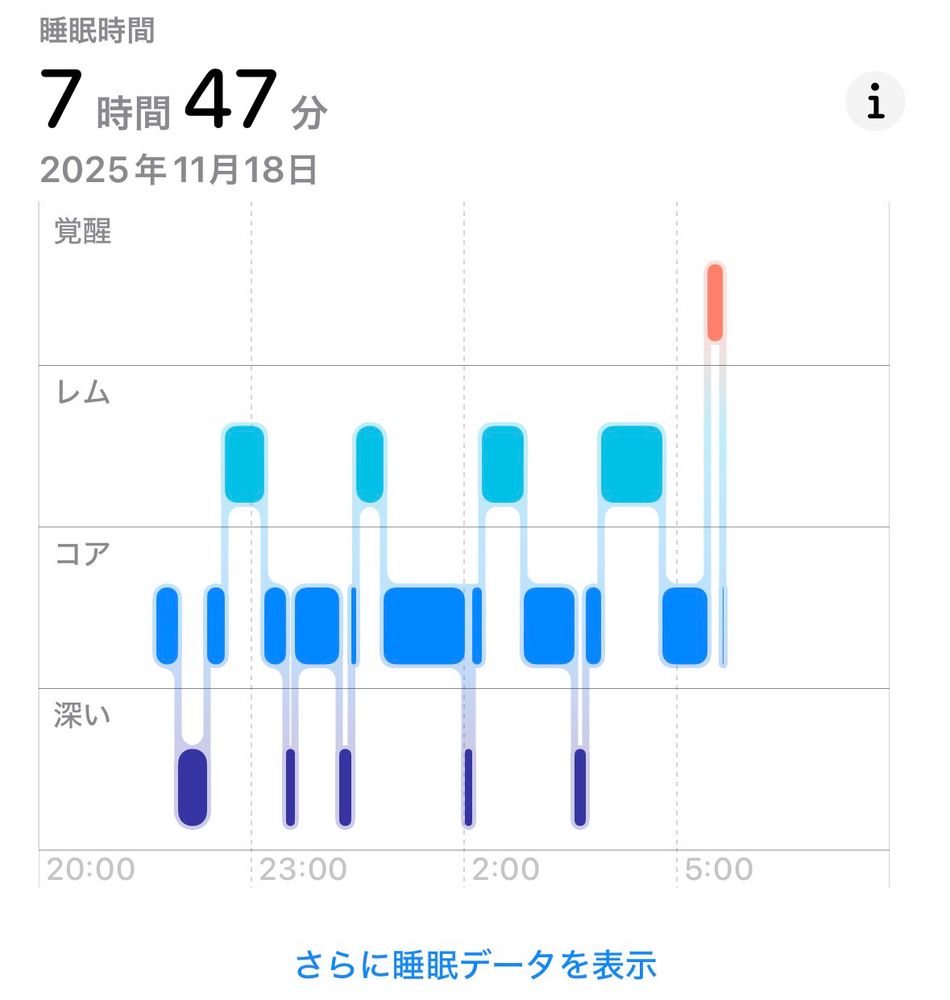Tap さらに睡眠データを表示 link

coord(475,965)
